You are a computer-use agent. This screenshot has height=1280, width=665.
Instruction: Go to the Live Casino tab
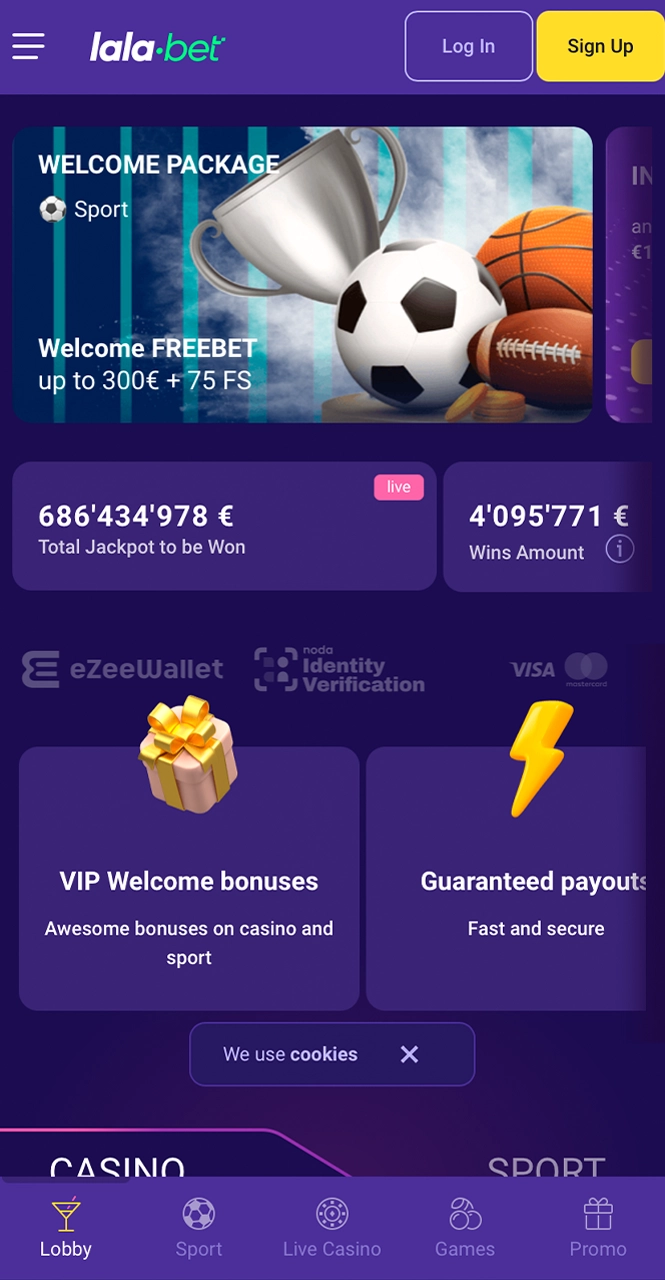coord(332,1228)
